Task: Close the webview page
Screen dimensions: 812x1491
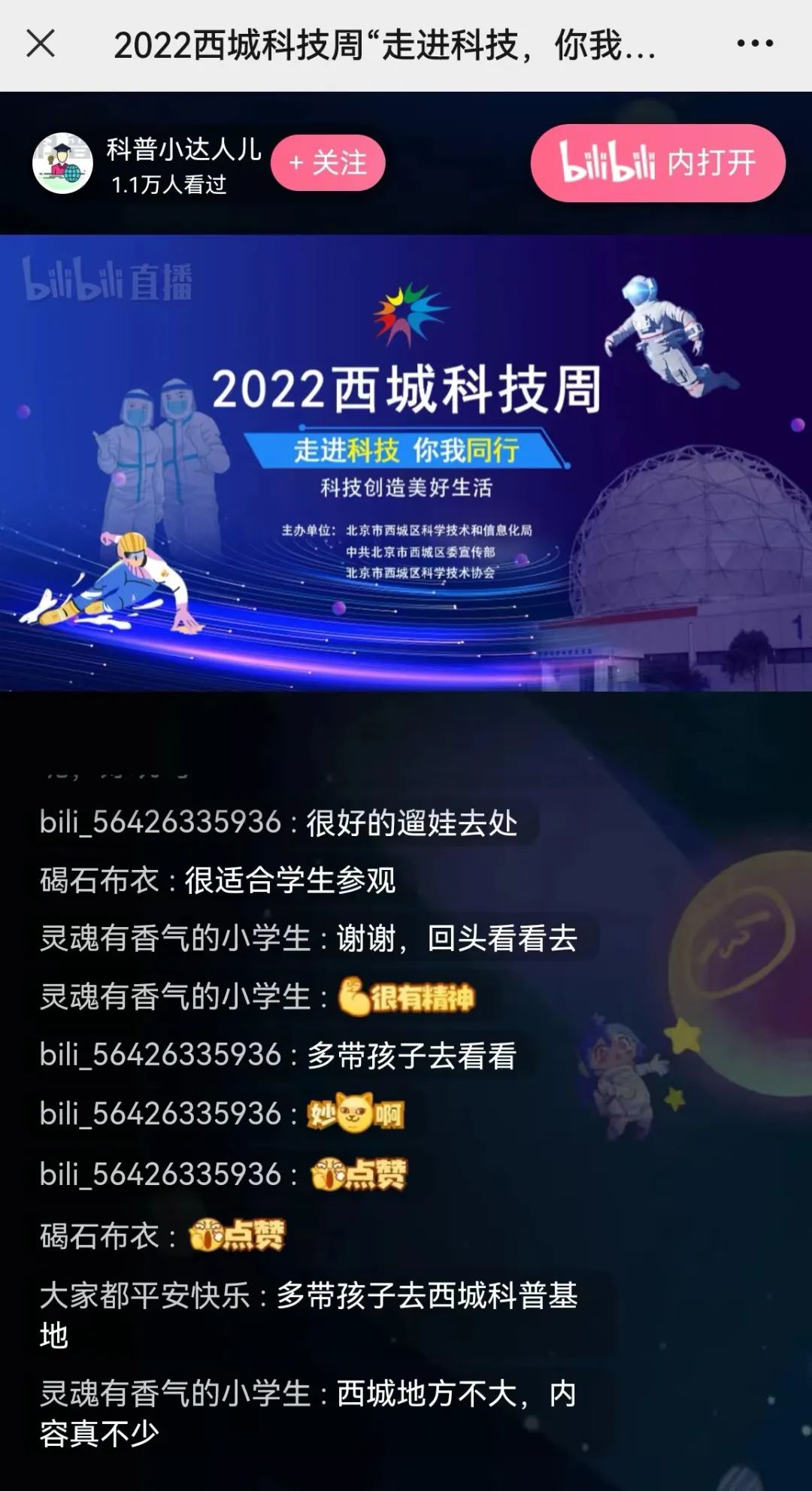Action: (x=41, y=44)
